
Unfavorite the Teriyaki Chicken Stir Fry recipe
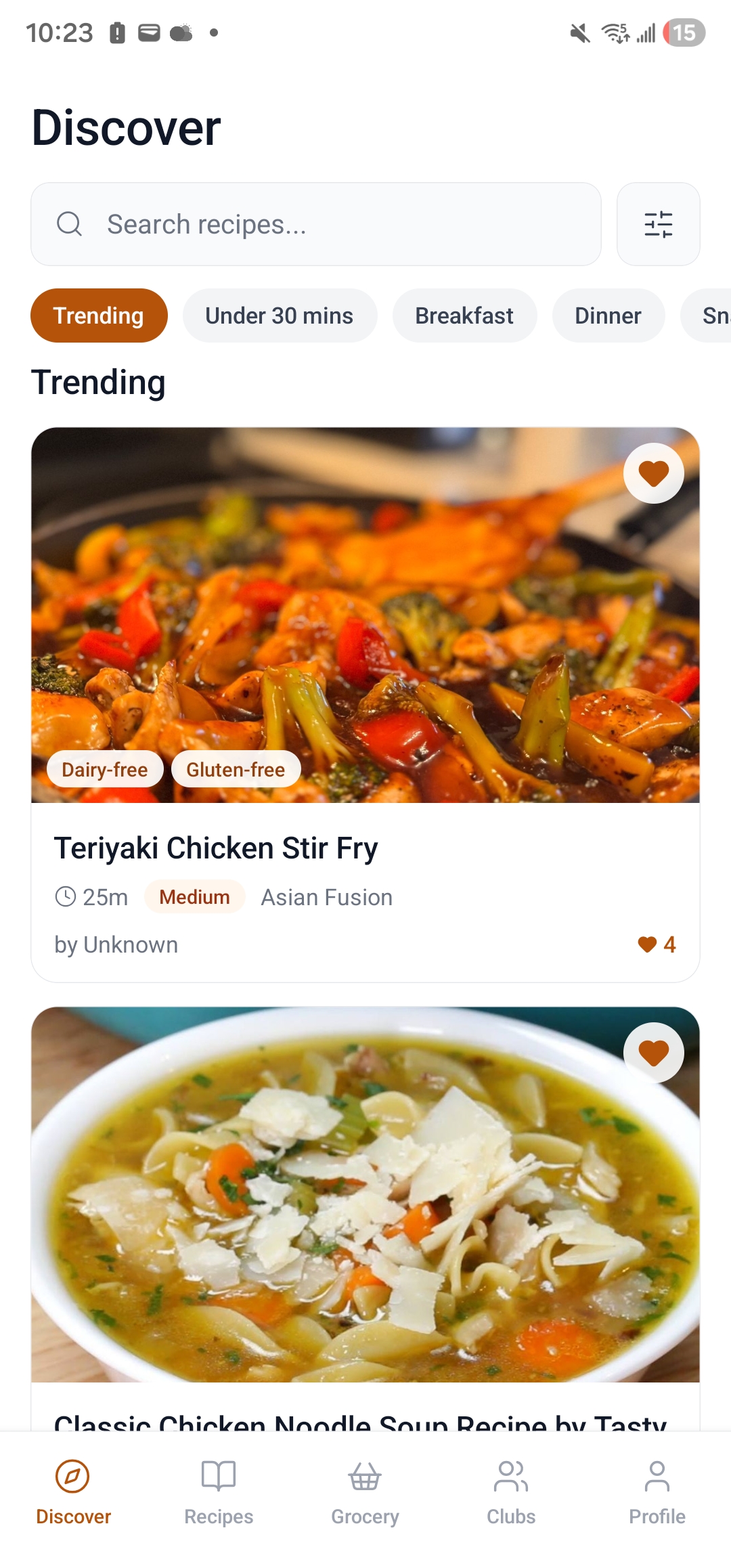coord(652,473)
